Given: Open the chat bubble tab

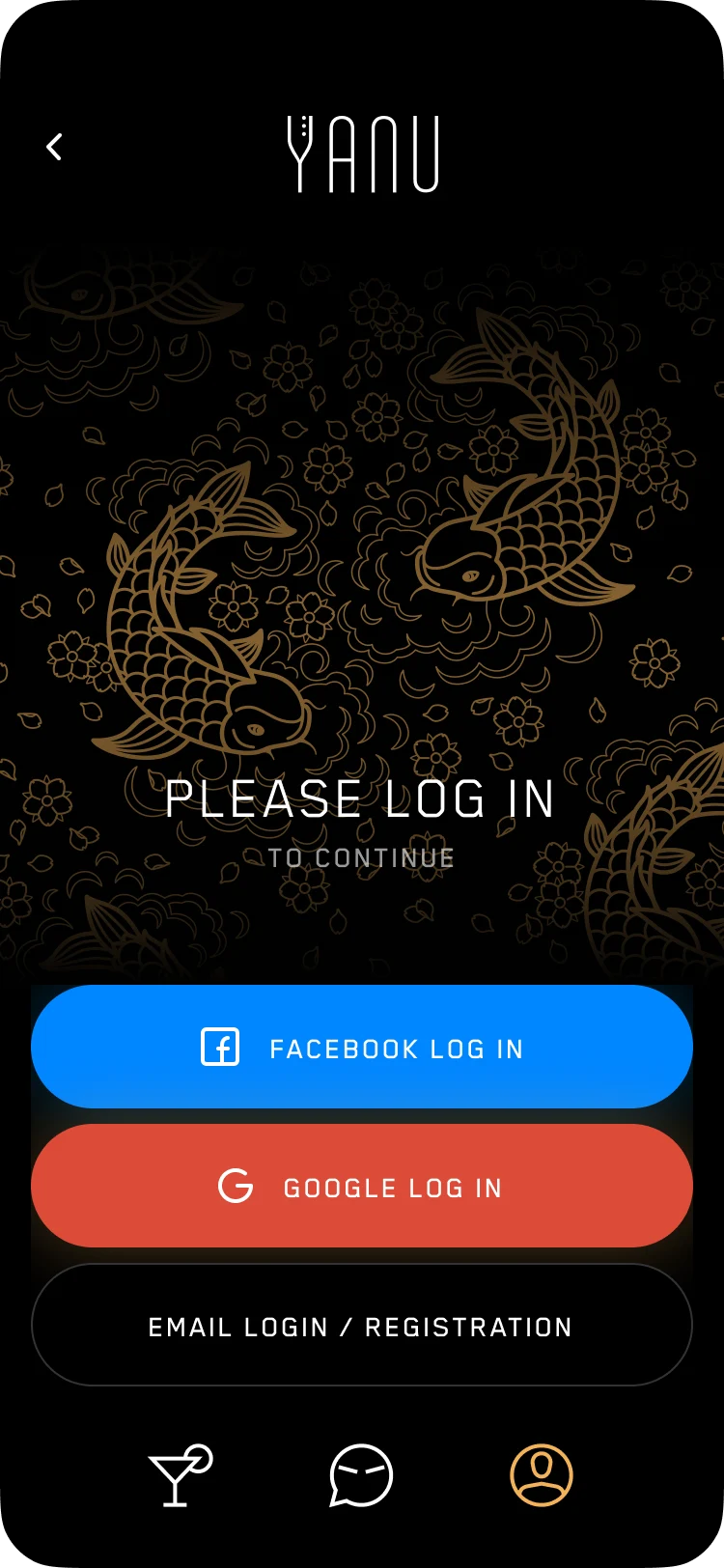Looking at the screenshot, I should [361, 1475].
